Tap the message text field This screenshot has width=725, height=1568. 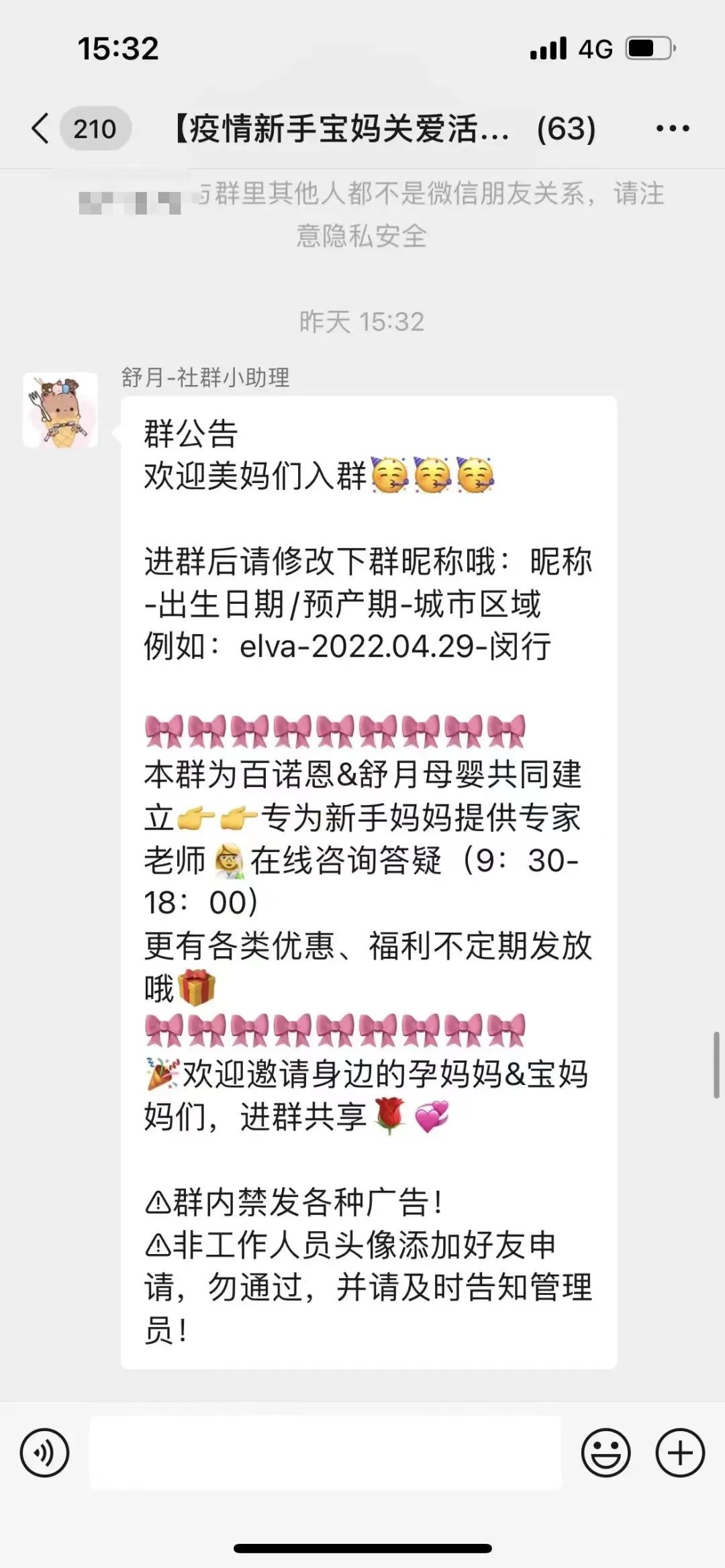tap(326, 1453)
